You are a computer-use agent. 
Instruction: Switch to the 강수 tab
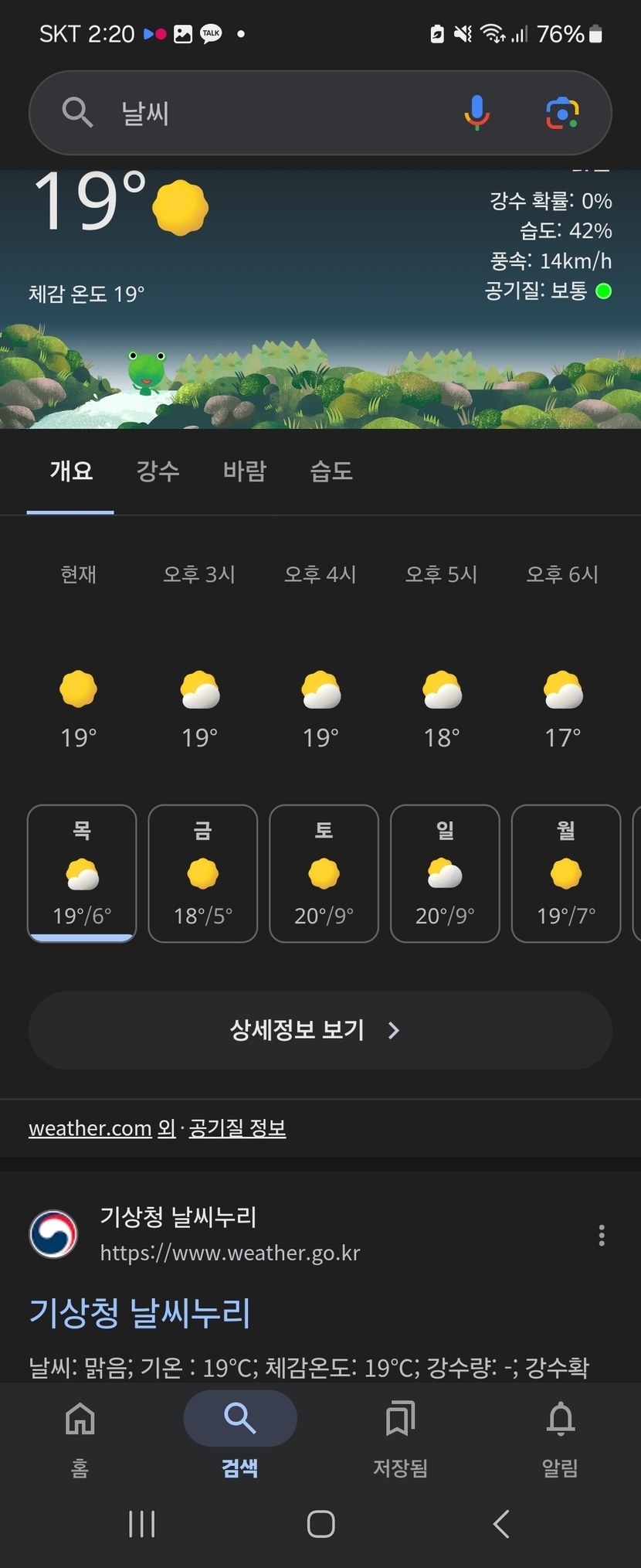pos(158,471)
